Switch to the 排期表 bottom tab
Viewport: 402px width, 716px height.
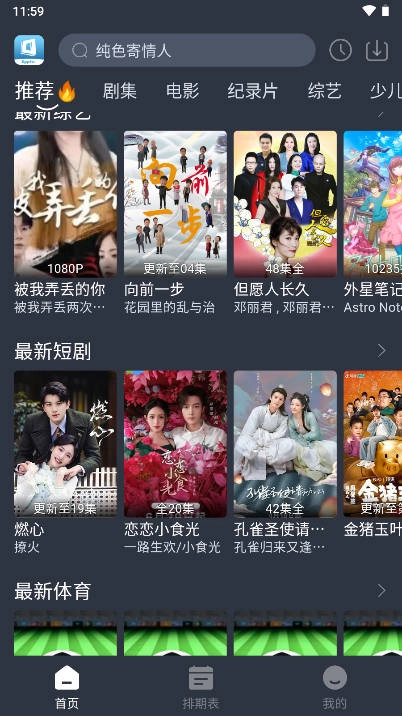pyautogui.click(x=201, y=687)
